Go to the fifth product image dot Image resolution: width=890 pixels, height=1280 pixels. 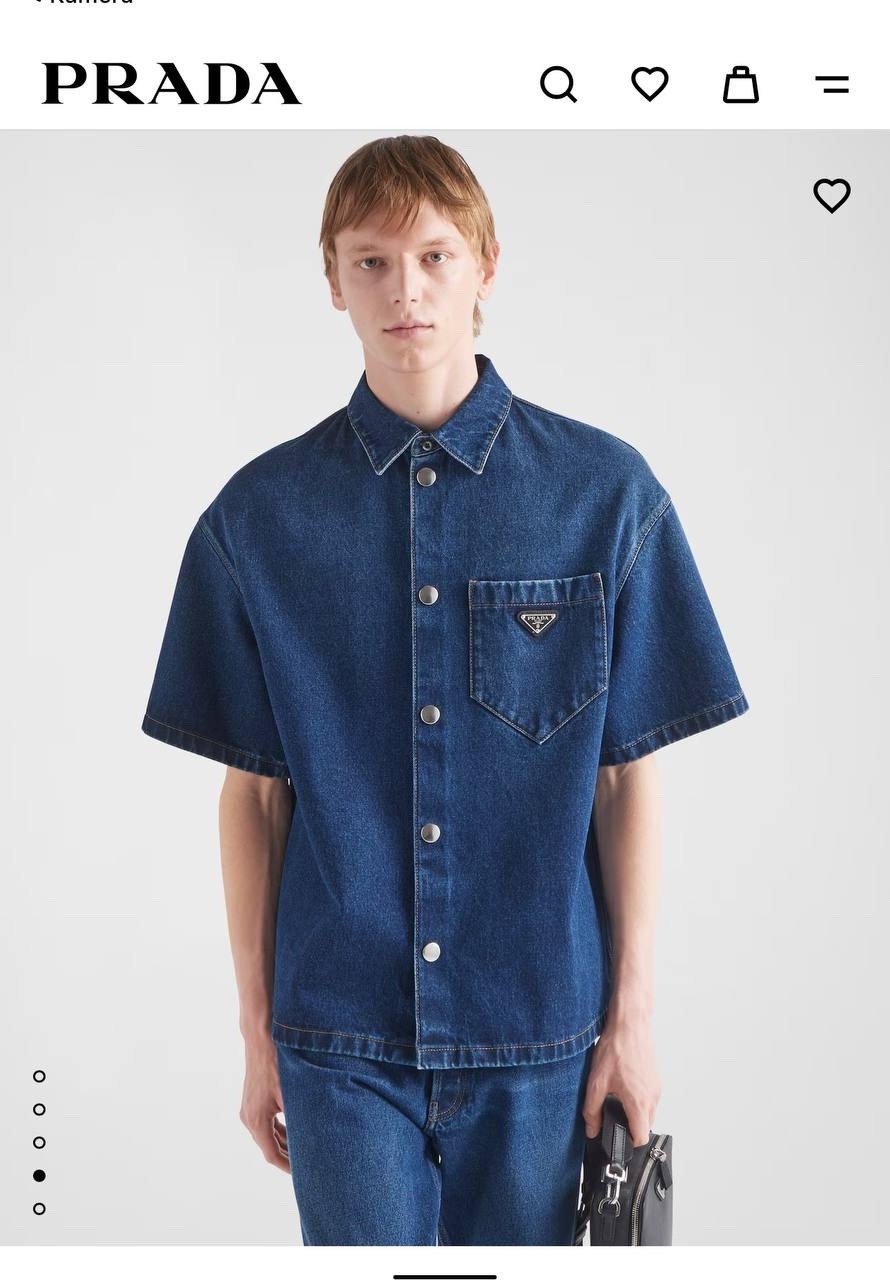[x=39, y=1208]
